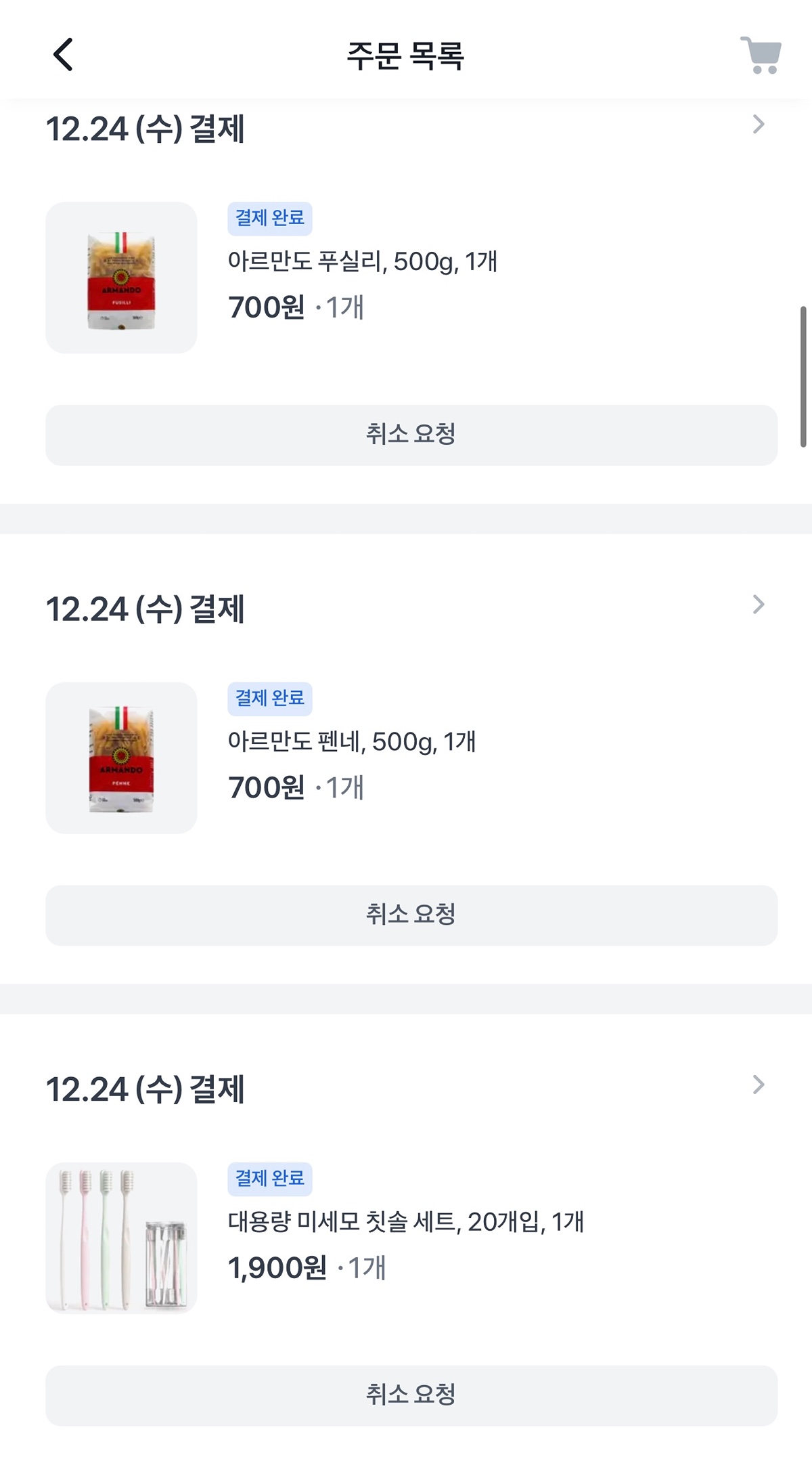Viewport: 812px width, 1461px height.
Task: View the 대용량 미세모 칫솔 세트 image
Action: click(x=121, y=1238)
